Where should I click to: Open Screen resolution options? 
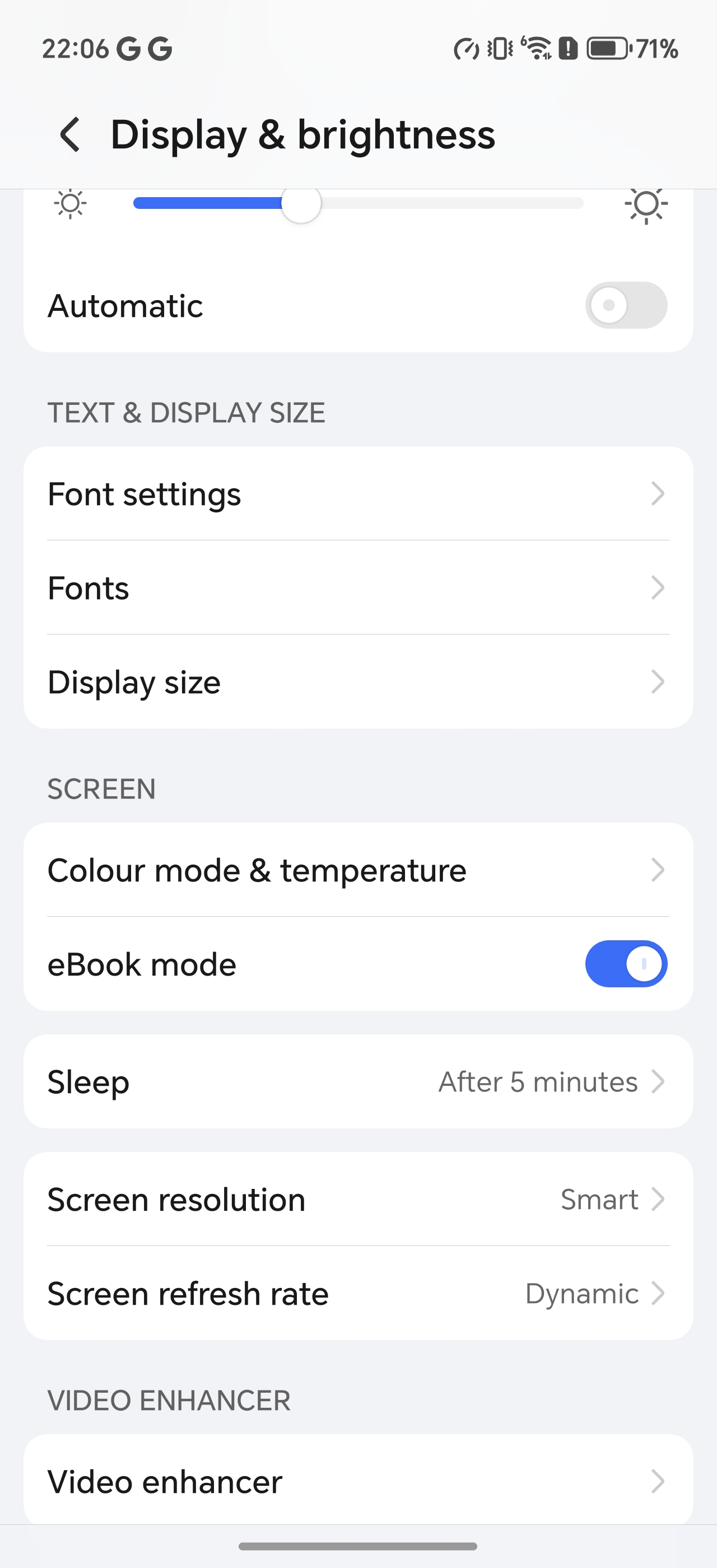(358, 1199)
